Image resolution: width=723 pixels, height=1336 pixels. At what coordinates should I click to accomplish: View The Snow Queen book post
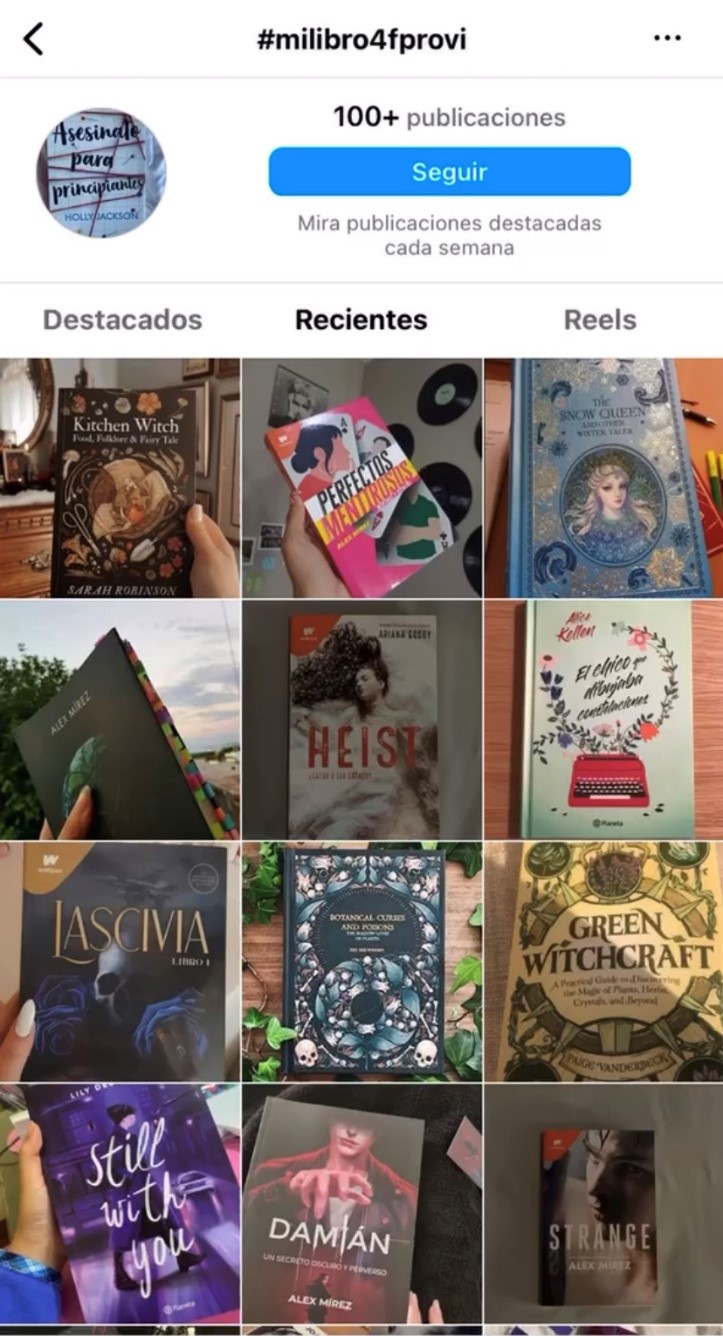click(x=603, y=477)
